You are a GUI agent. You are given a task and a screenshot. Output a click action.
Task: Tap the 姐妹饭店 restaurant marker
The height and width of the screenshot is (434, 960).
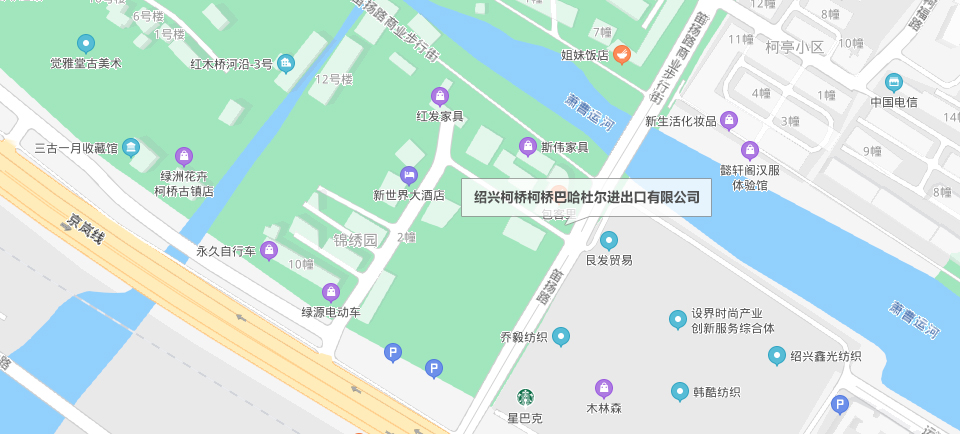pyautogui.click(x=621, y=54)
